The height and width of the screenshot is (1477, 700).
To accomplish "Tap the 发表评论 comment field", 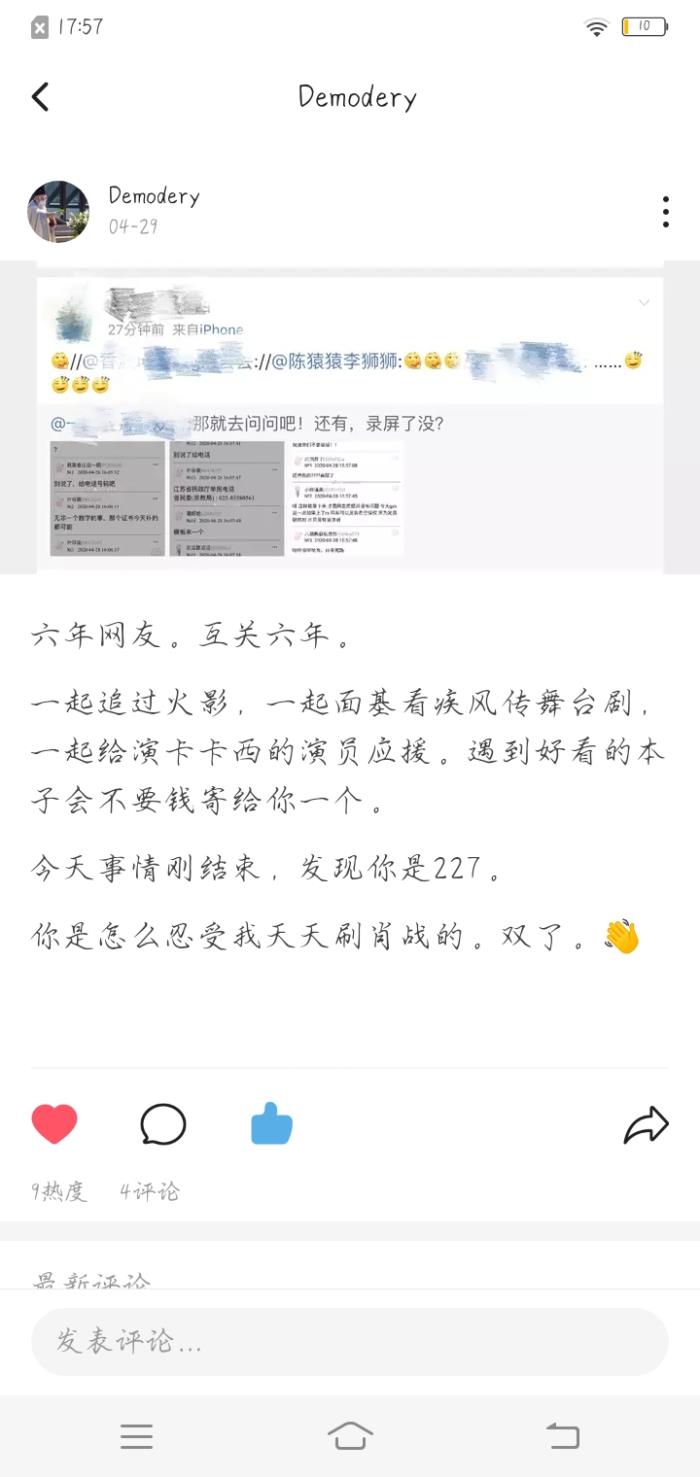I will pyautogui.click(x=350, y=1342).
